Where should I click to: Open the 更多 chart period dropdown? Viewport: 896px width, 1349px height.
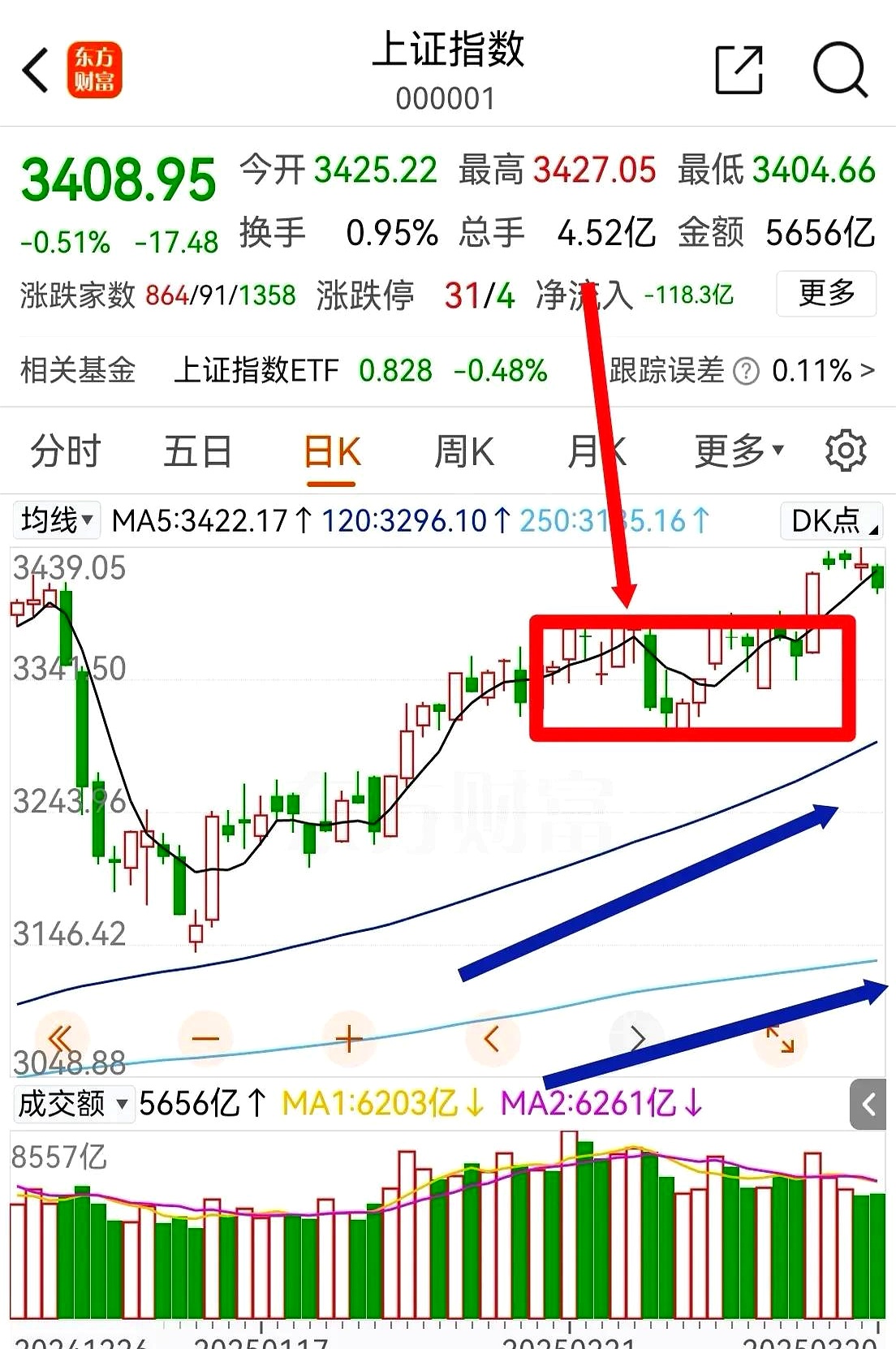[x=738, y=451]
